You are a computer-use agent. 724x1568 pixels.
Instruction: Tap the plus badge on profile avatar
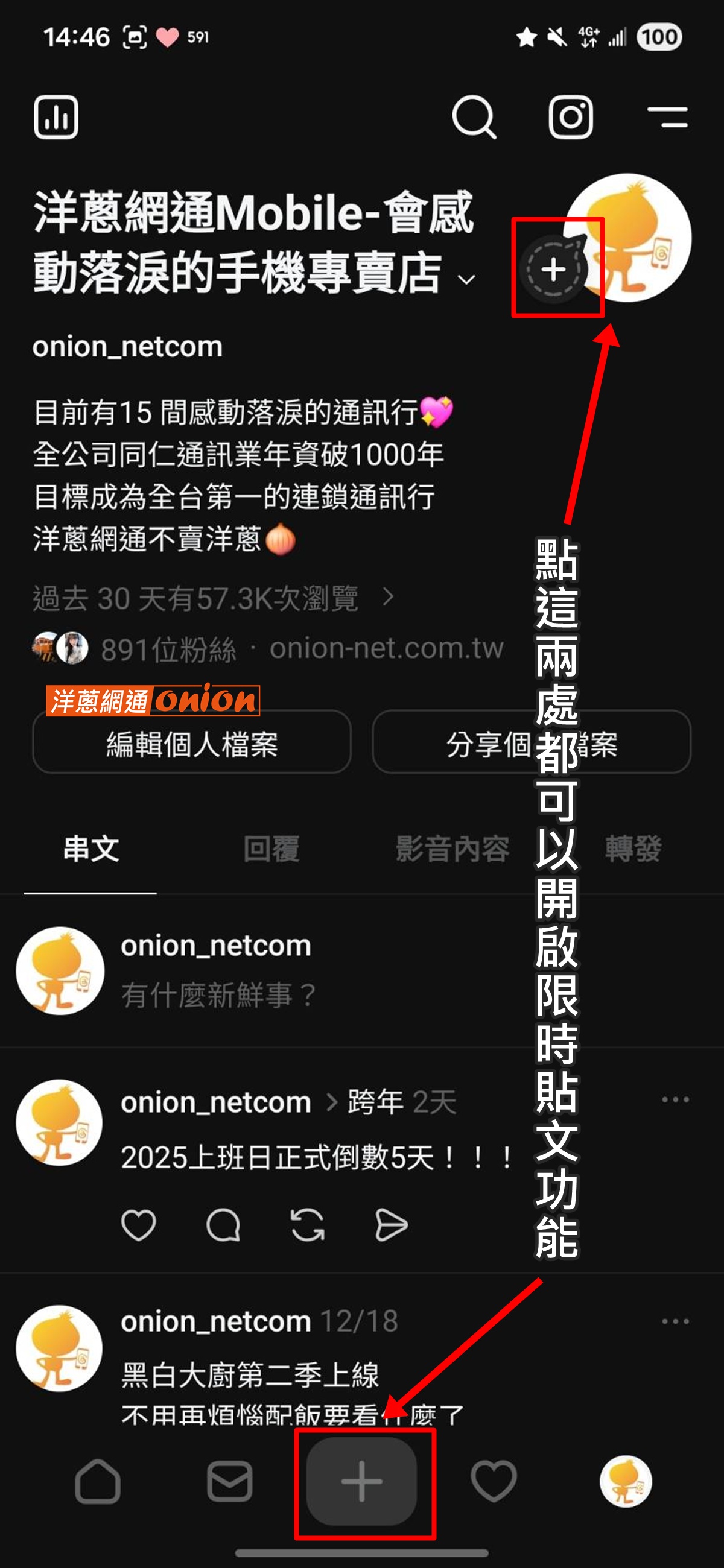[x=555, y=270]
